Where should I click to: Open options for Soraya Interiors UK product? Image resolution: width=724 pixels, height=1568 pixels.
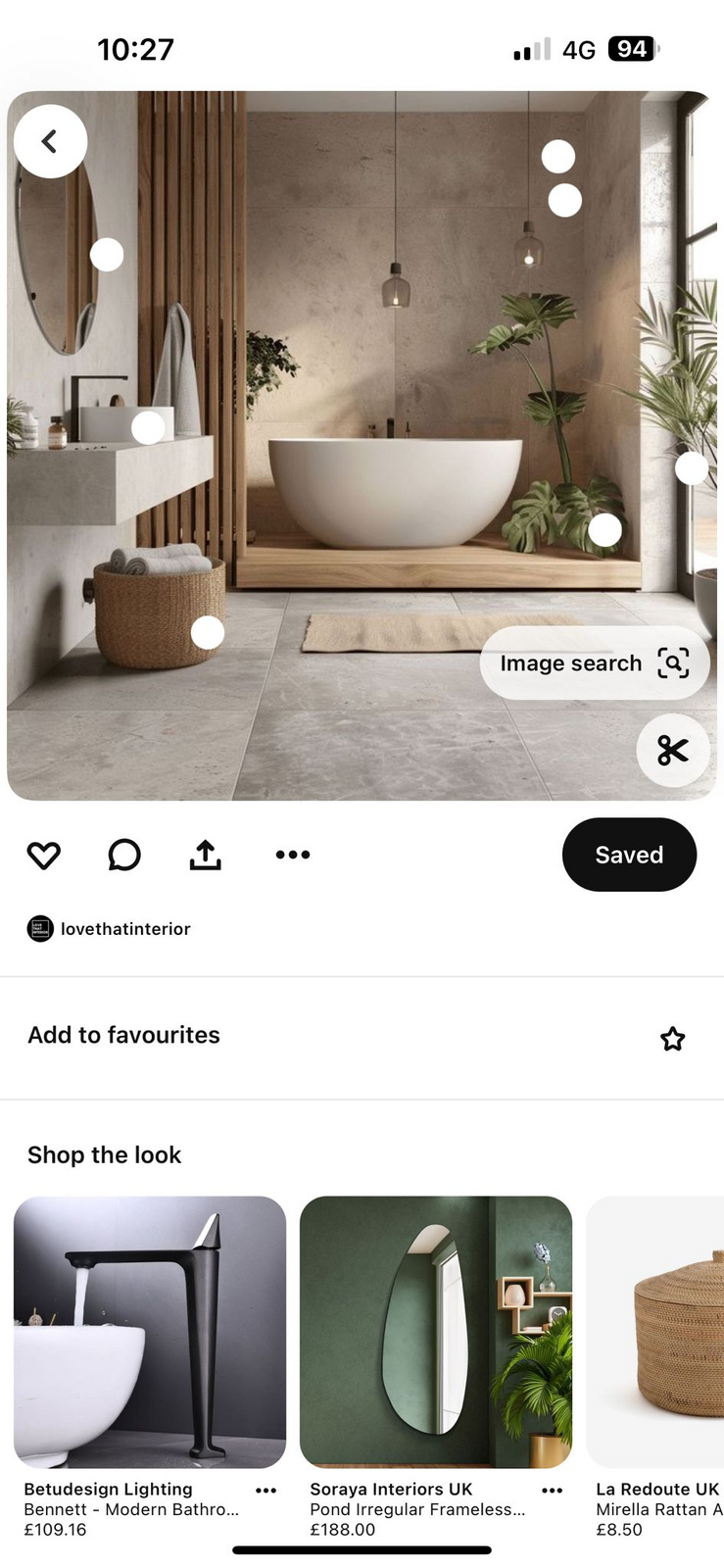pyautogui.click(x=553, y=1490)
